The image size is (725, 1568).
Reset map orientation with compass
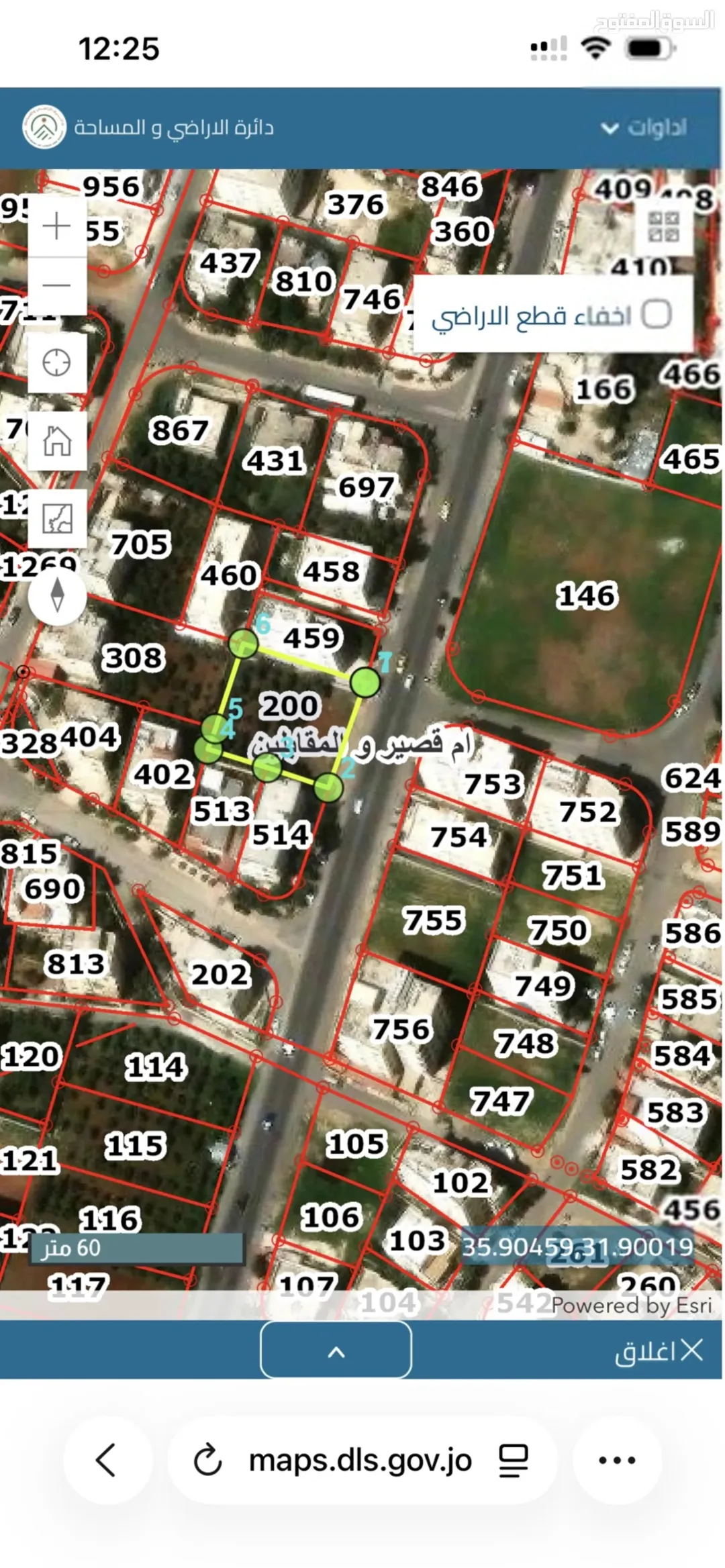point(57,596)
